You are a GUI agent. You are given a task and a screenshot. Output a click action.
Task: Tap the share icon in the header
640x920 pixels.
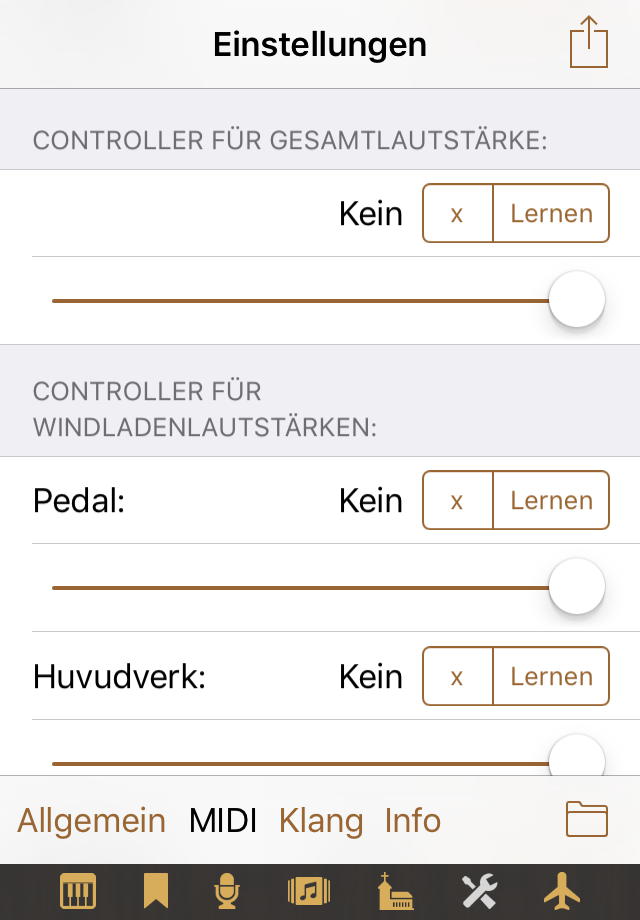coord(588,43)
